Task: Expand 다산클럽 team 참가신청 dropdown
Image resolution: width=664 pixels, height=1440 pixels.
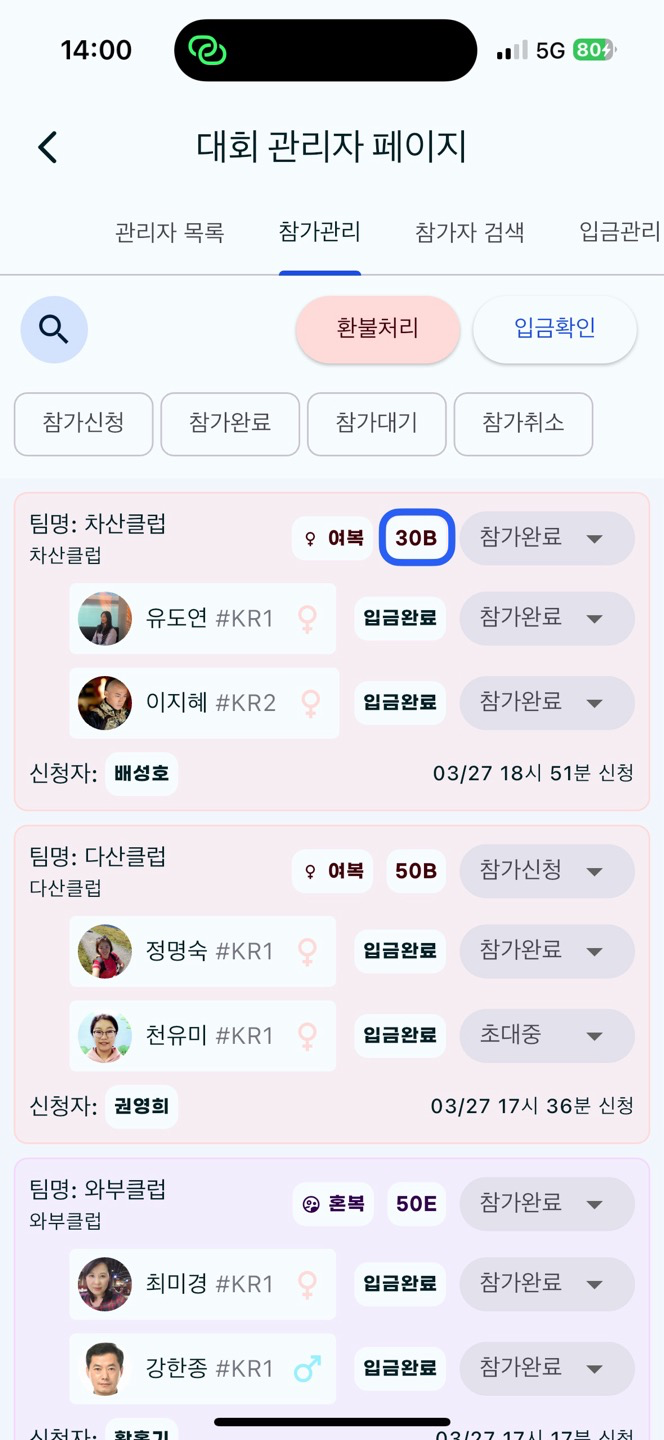Action: click(x=547, y=871)
